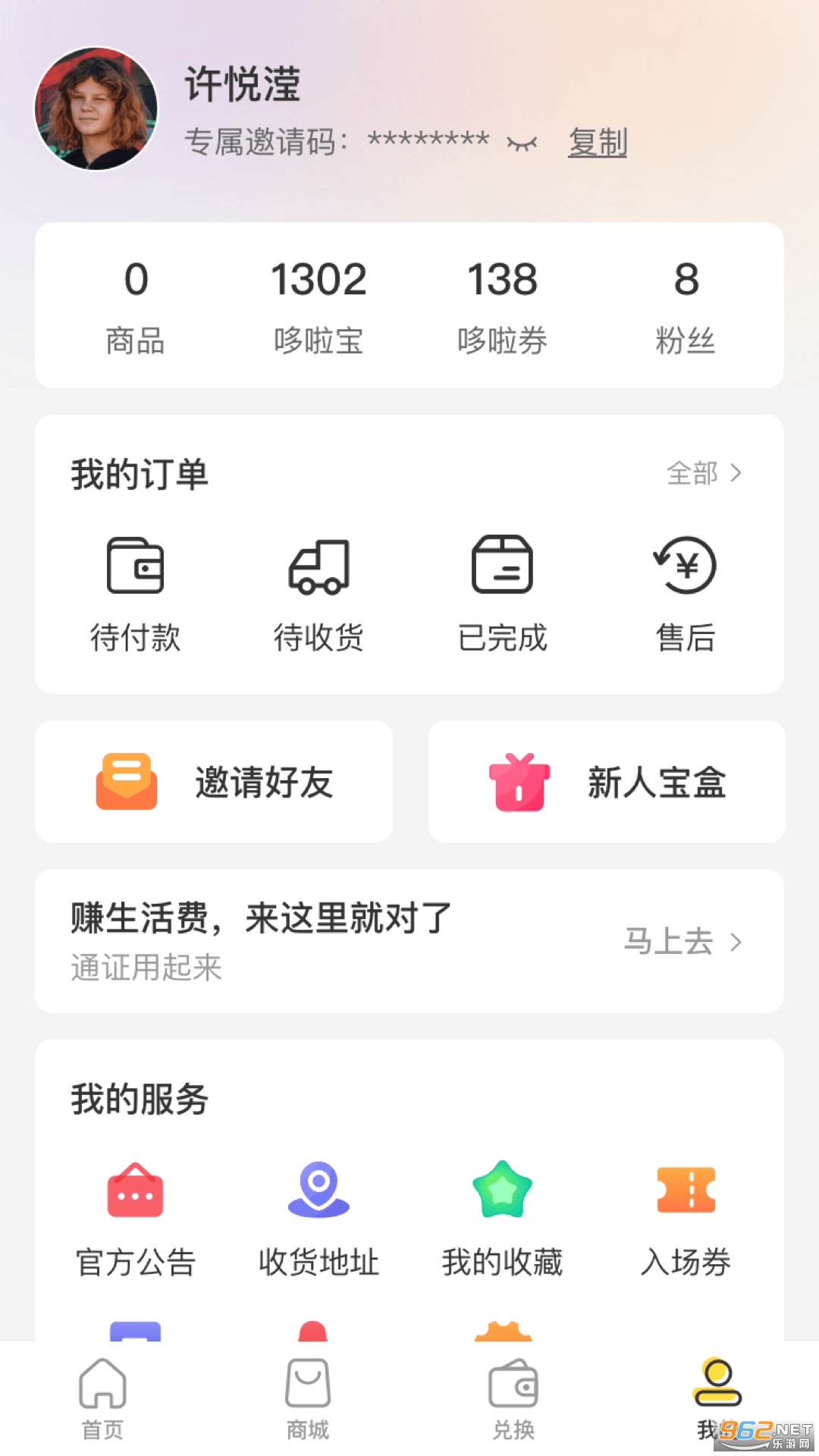View my 哆啦宝 balance

coord(318,306)
